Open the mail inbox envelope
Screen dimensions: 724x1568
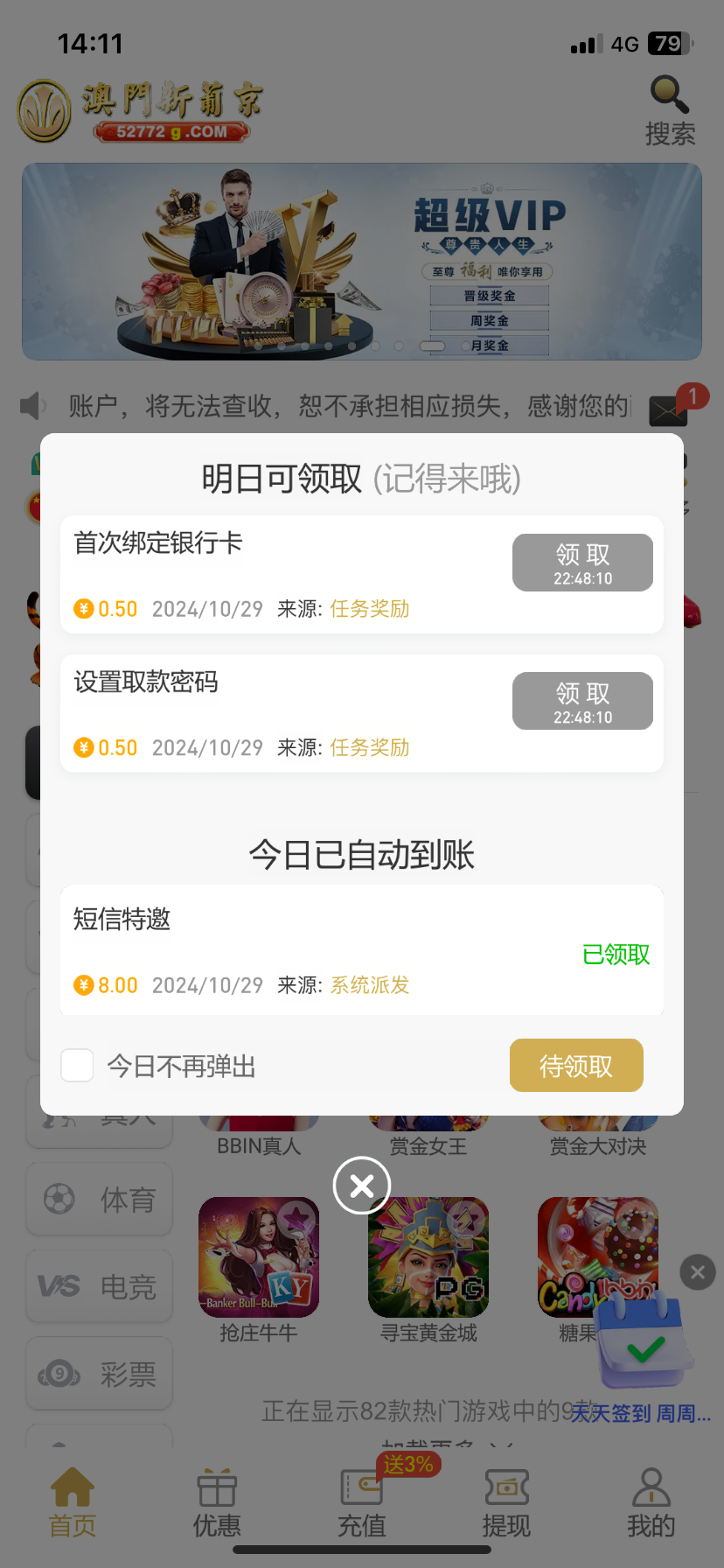669,409
